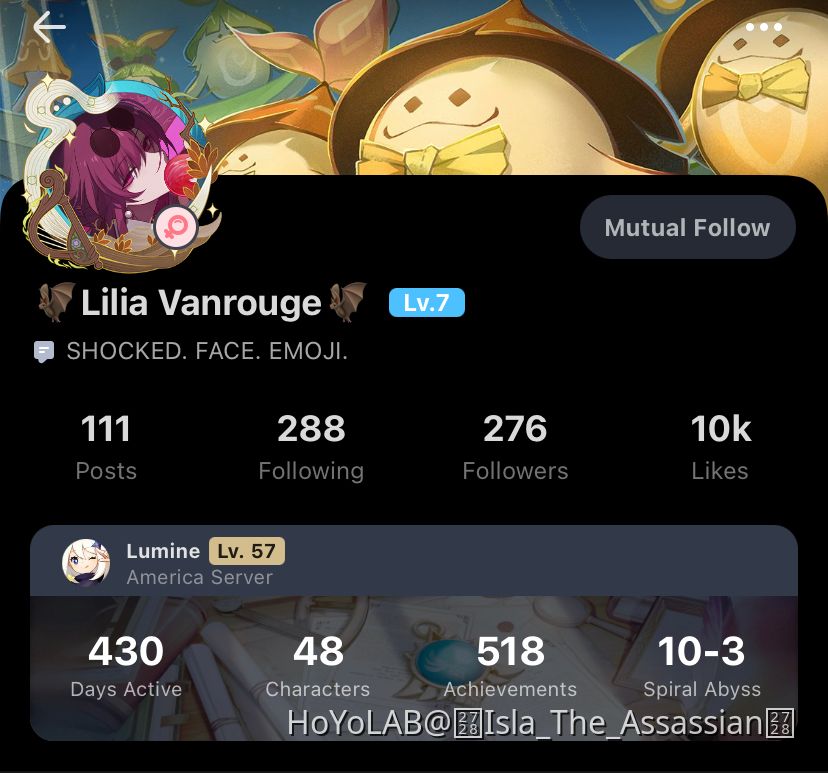Open Lumine's game record card
Image resolution: width=828 pixels, height=773 pixels.
click(x=413, y=632)
